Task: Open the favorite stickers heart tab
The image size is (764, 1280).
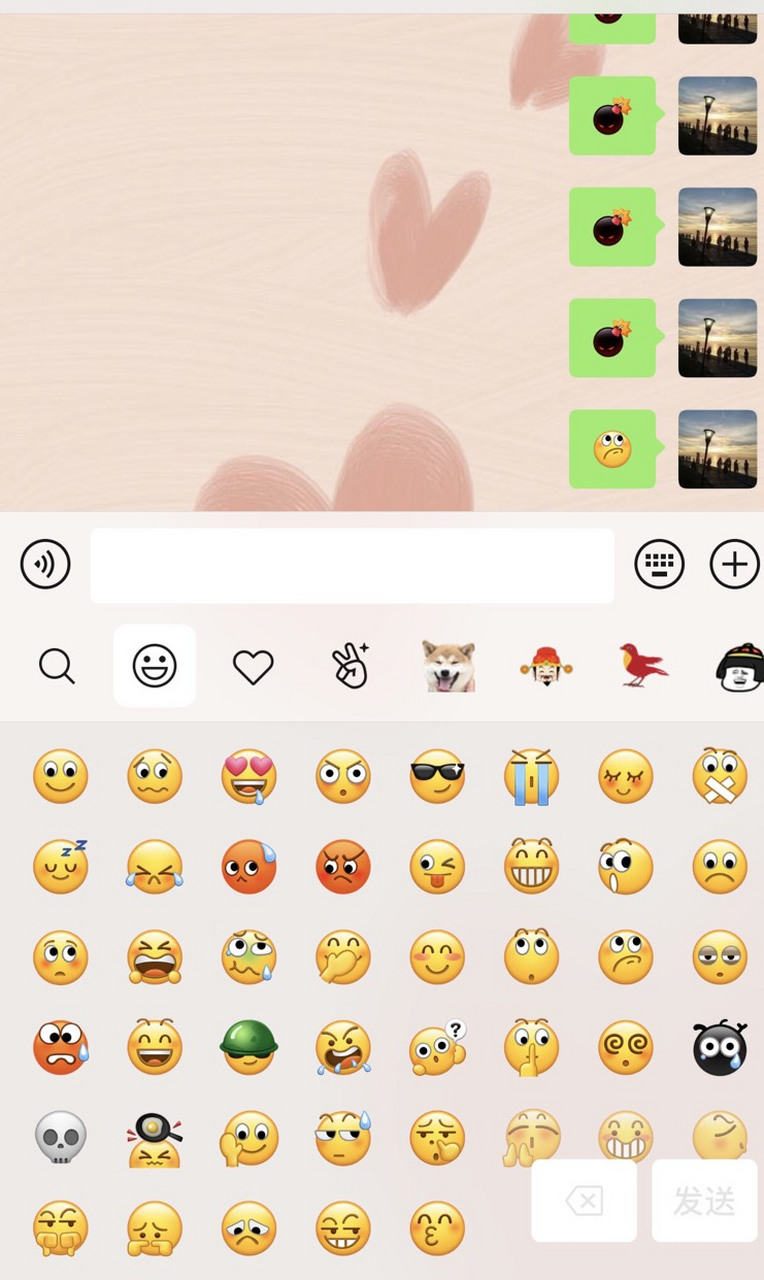Action: click(253, 666)
